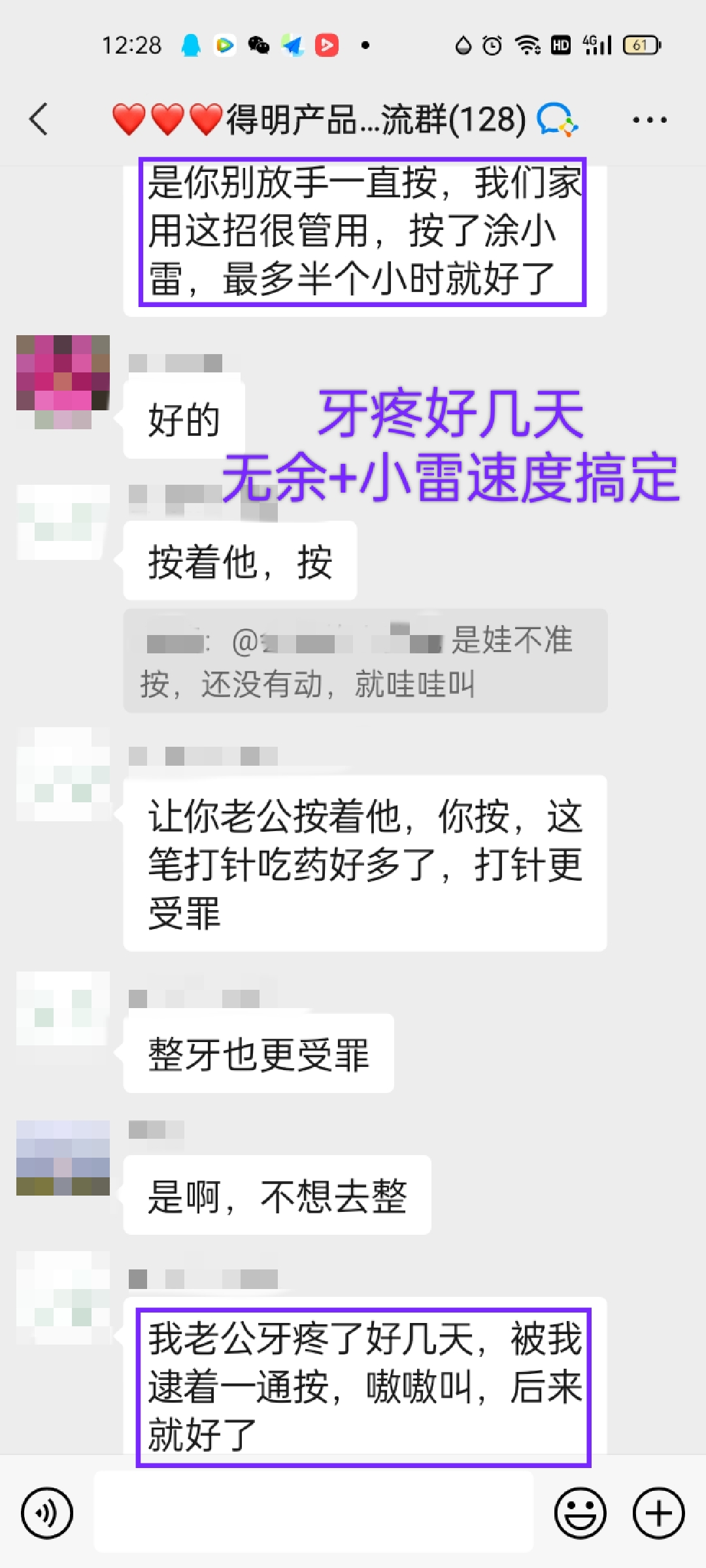Focus the message text field
Image resolution: width=706 pixels, height=1568 pixels.
pos(314,1511)
